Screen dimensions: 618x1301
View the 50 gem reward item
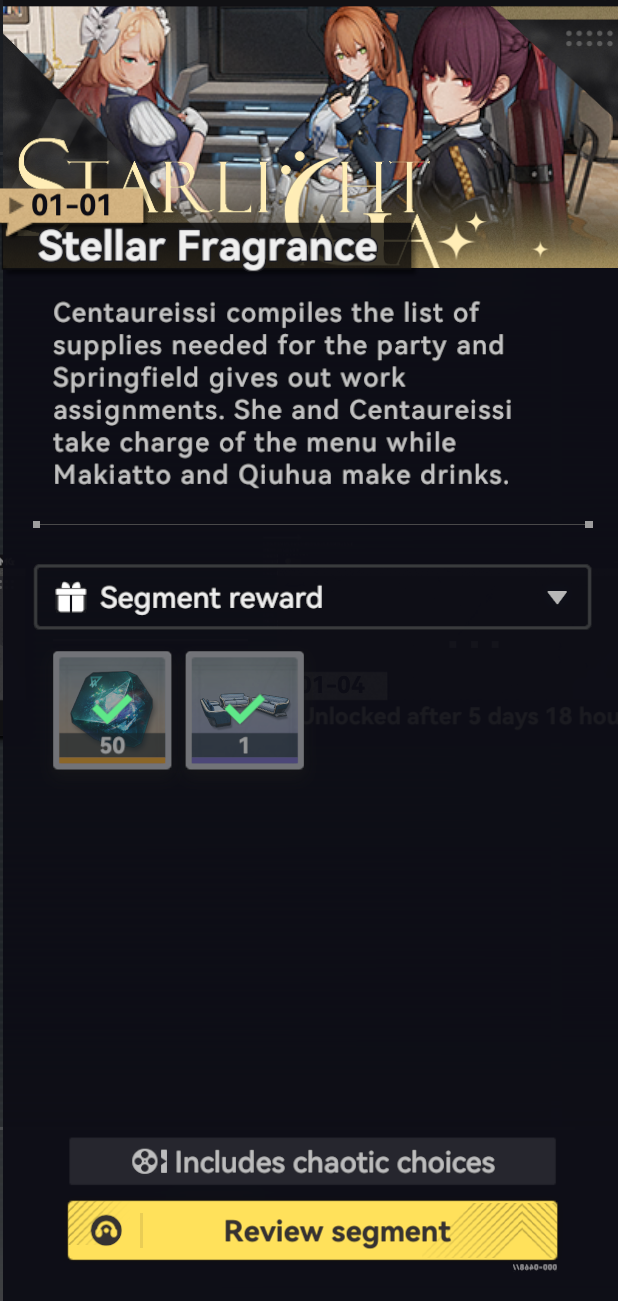(x=112, y=710)
